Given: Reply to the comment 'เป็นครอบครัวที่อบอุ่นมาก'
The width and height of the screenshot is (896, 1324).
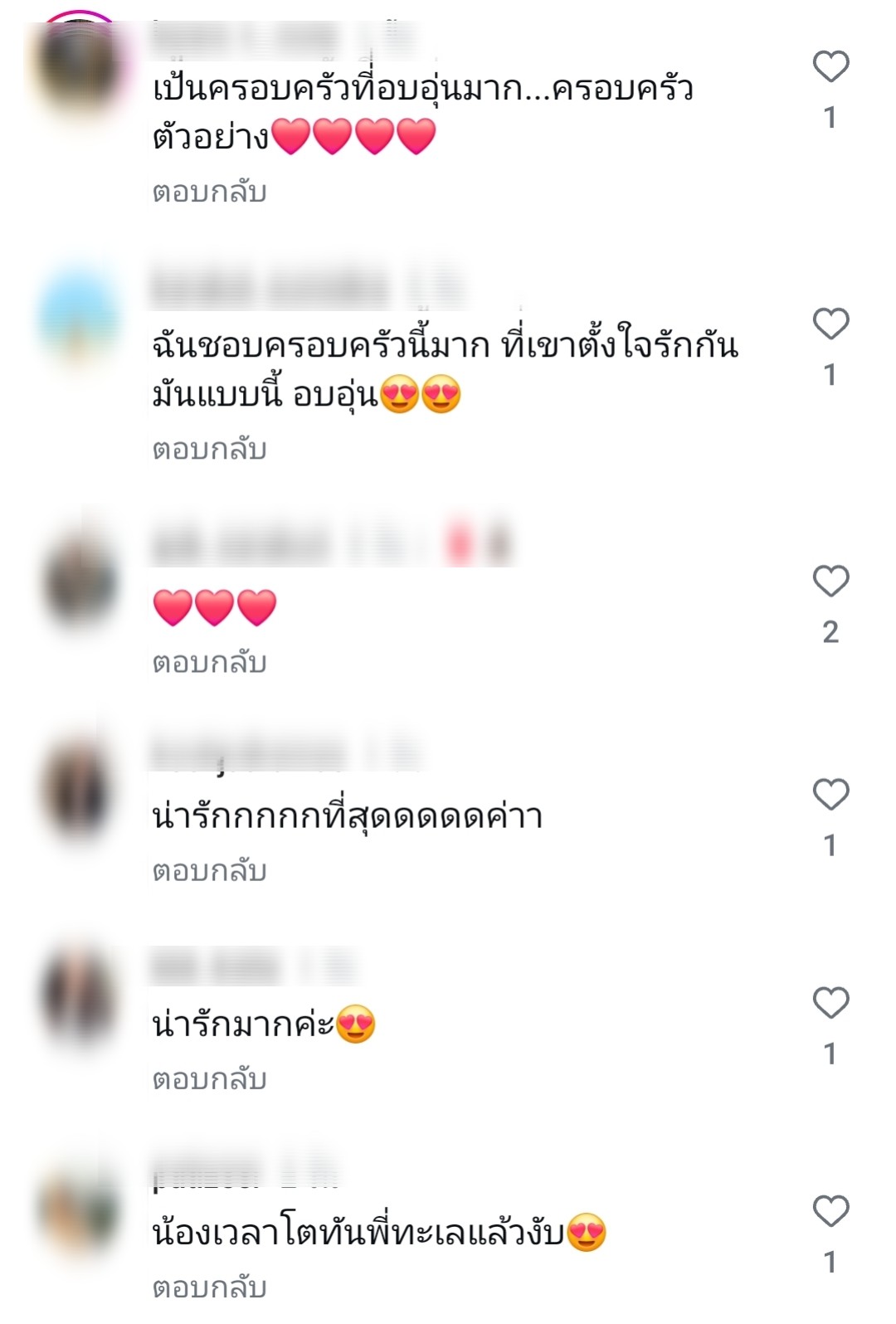Looking at the screenshot, I should click(209, 192).
